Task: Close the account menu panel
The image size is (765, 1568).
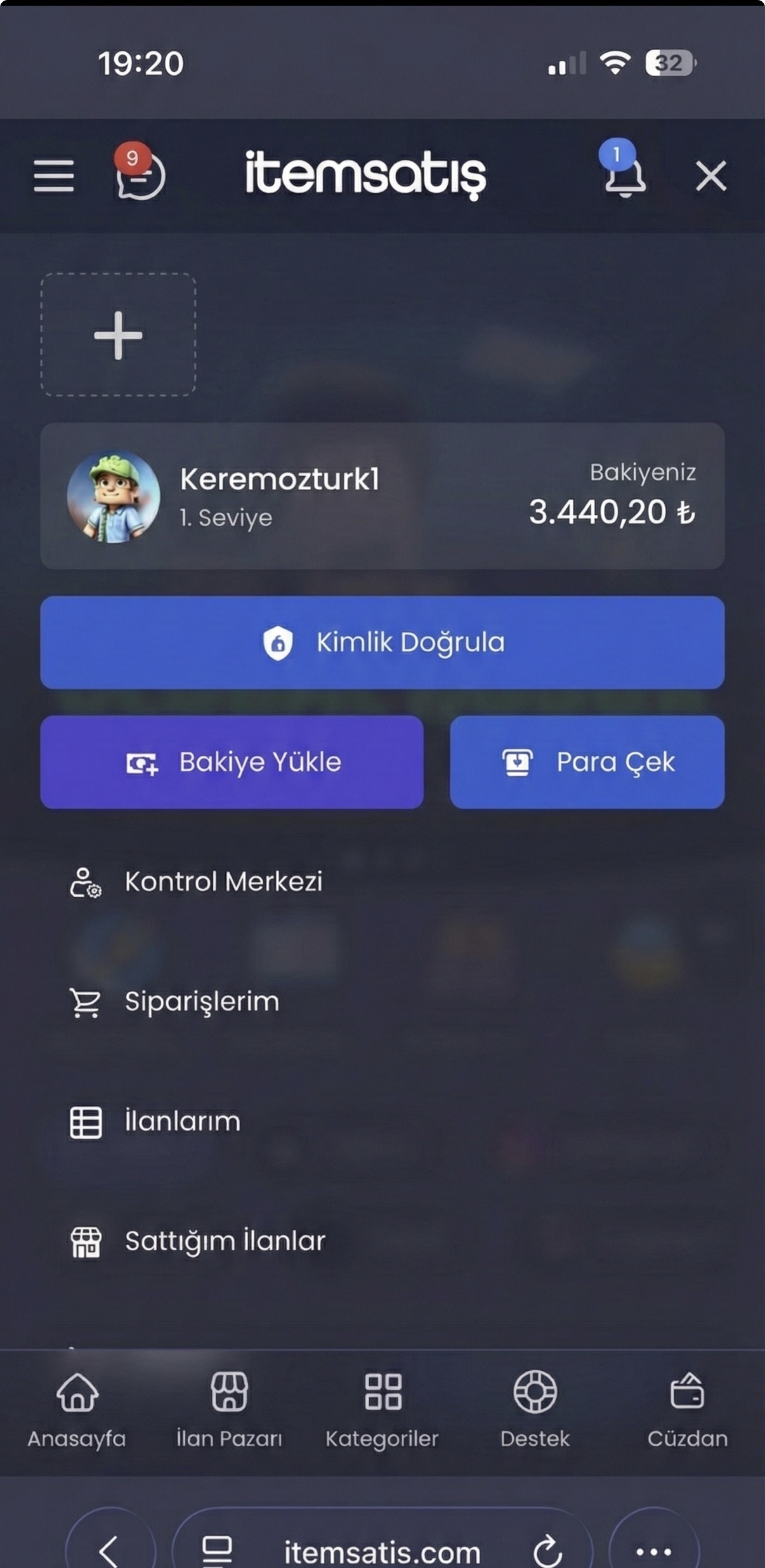Action: click(710, 176)
